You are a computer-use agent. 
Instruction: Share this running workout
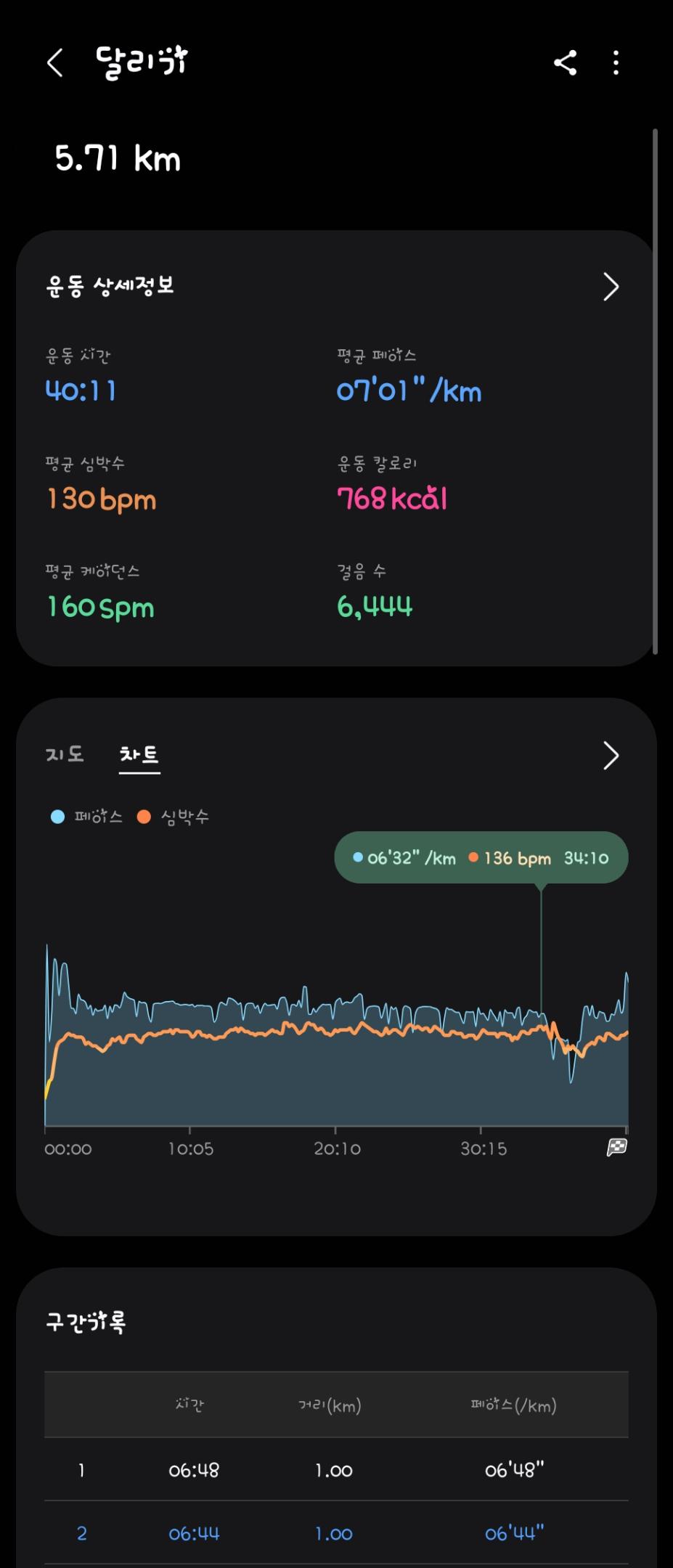[565, 63]
